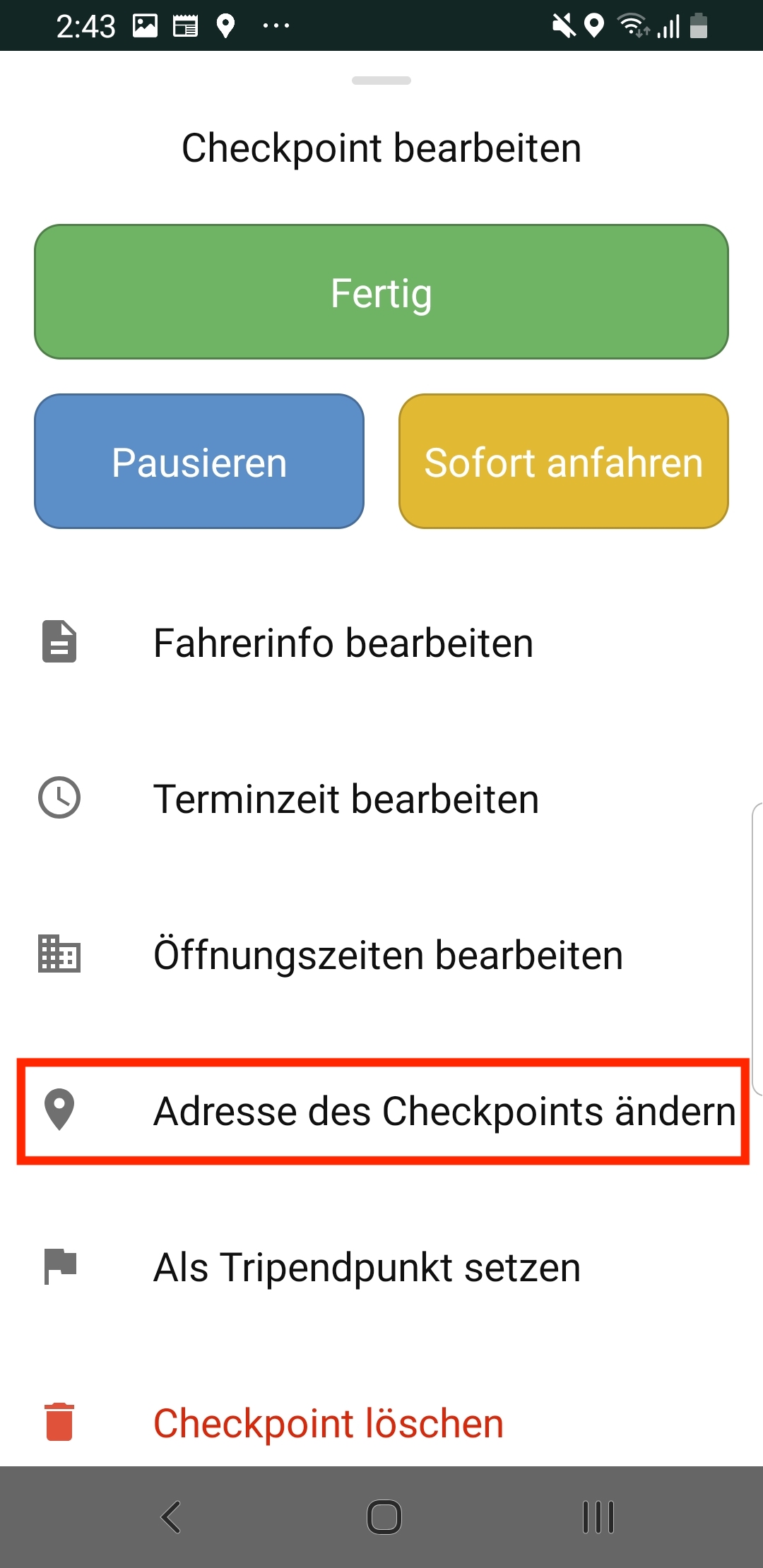Tap the green Fertig button
The width and height of the screenshot is (763, 1568).
[x=381, y=292]
